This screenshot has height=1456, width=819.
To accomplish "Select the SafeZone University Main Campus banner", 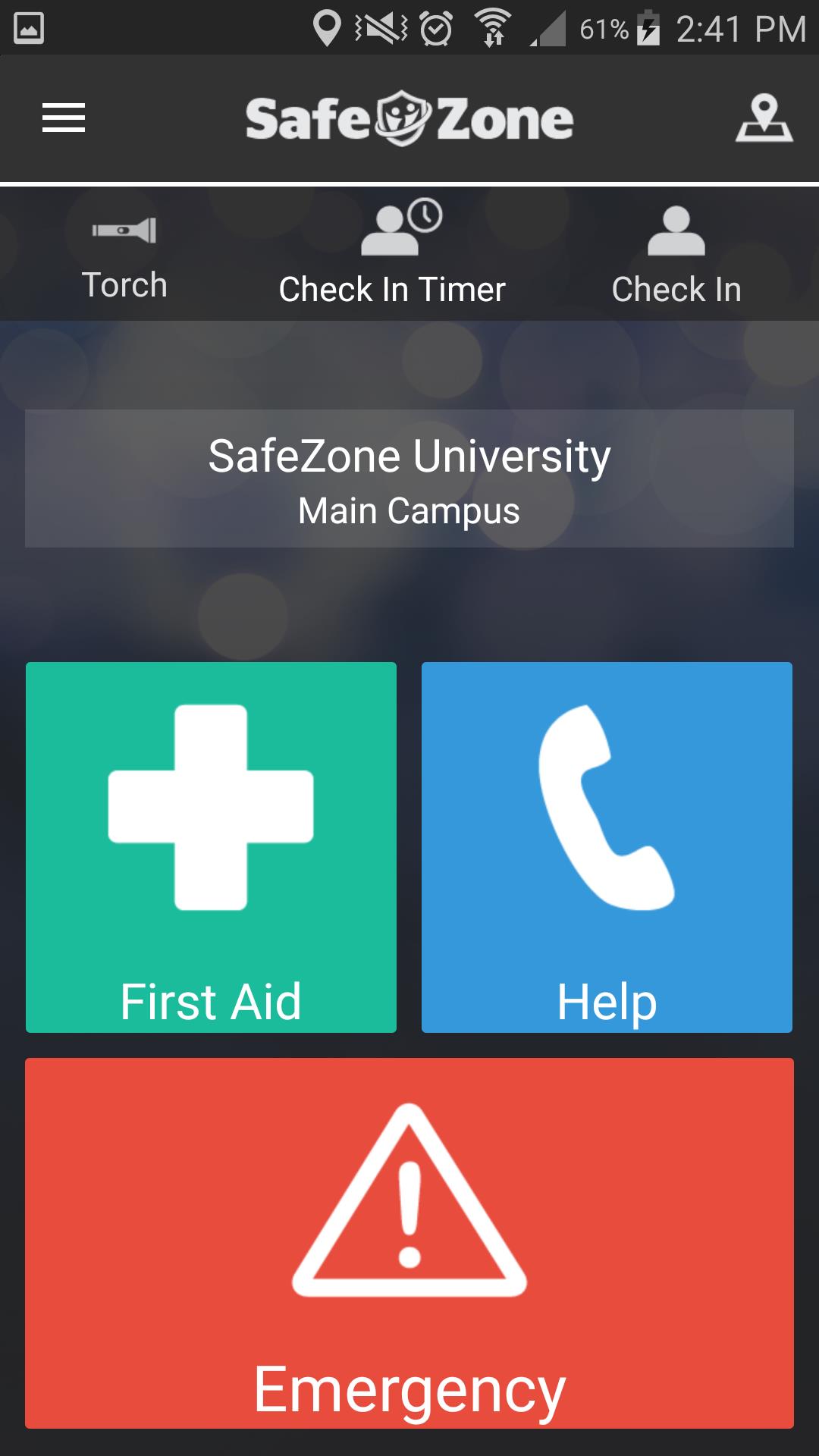I will (x=409, y=478).
